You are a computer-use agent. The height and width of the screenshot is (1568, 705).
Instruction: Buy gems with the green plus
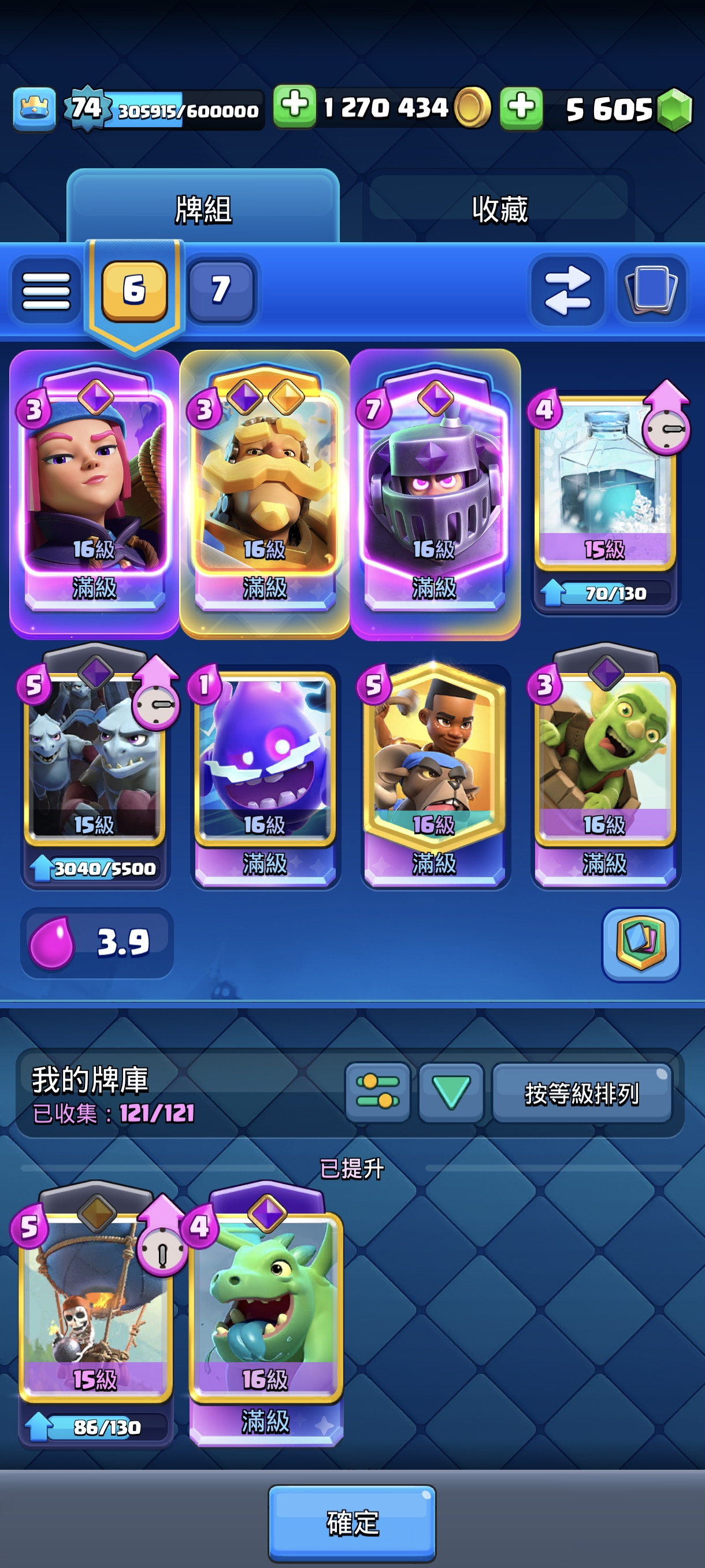click(x=521, y=108)
